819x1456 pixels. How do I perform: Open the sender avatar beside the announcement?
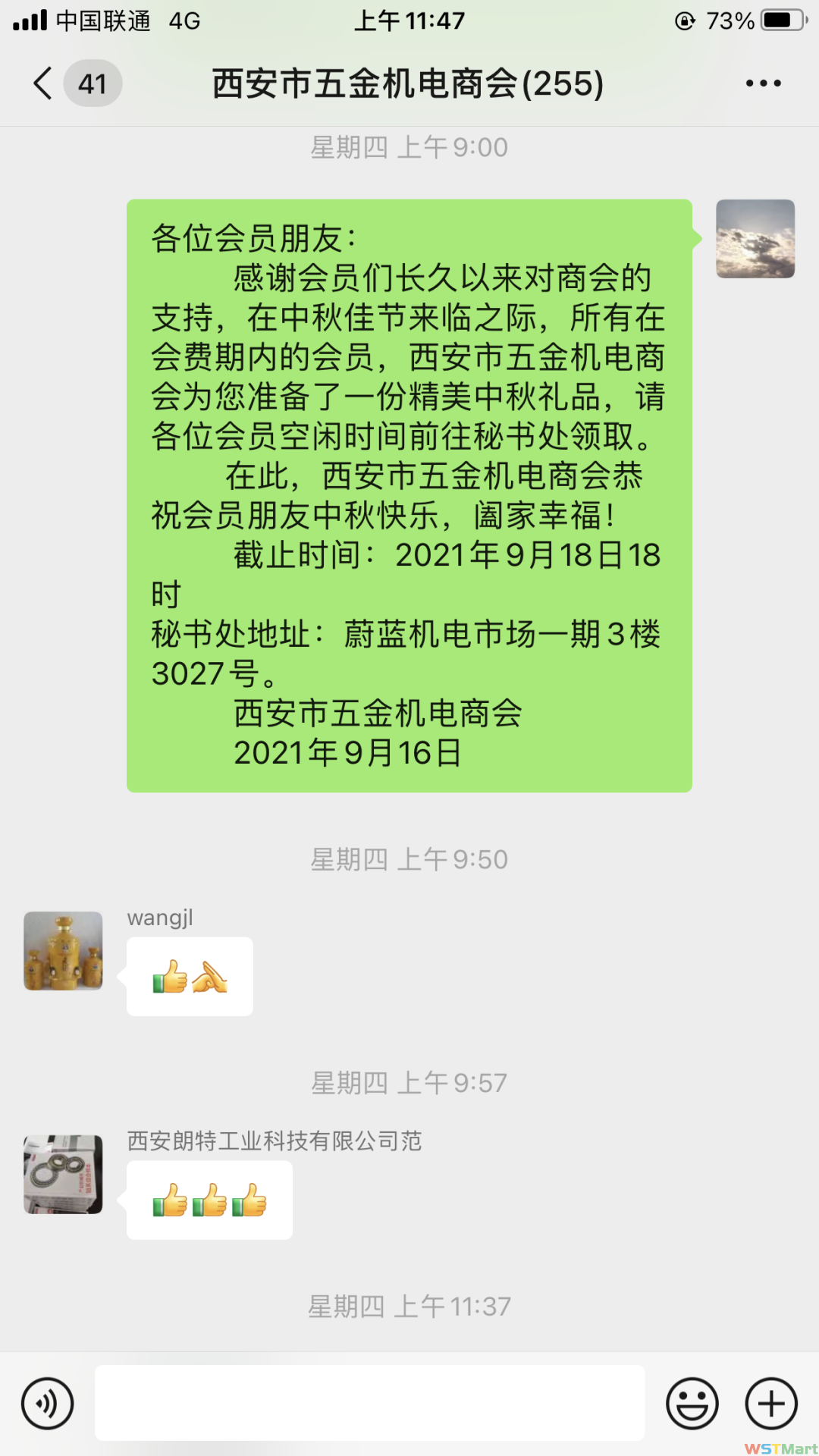click(x=755, y=239)
